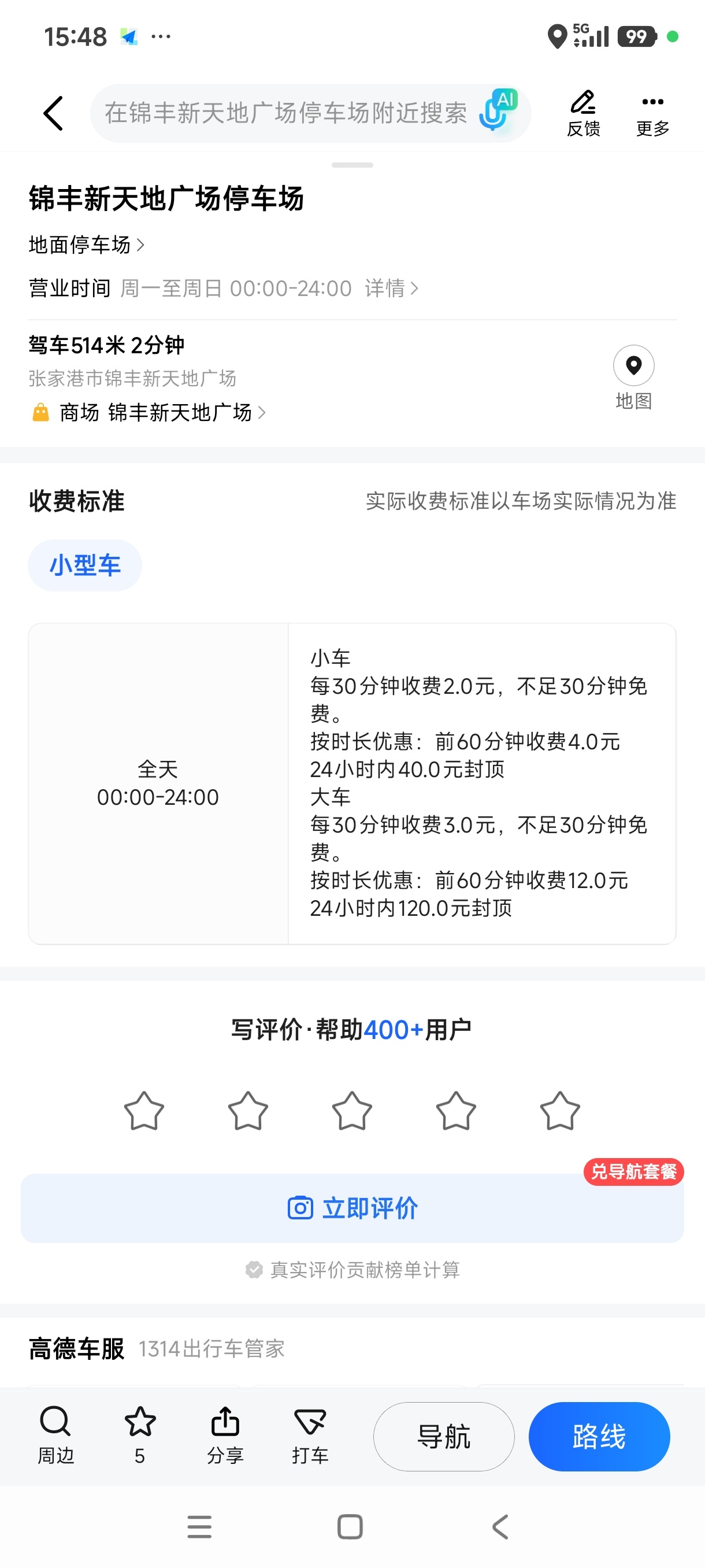The image size is (705, 1568).
Task: Share this location via 分享
Action: pos(225,1435)
